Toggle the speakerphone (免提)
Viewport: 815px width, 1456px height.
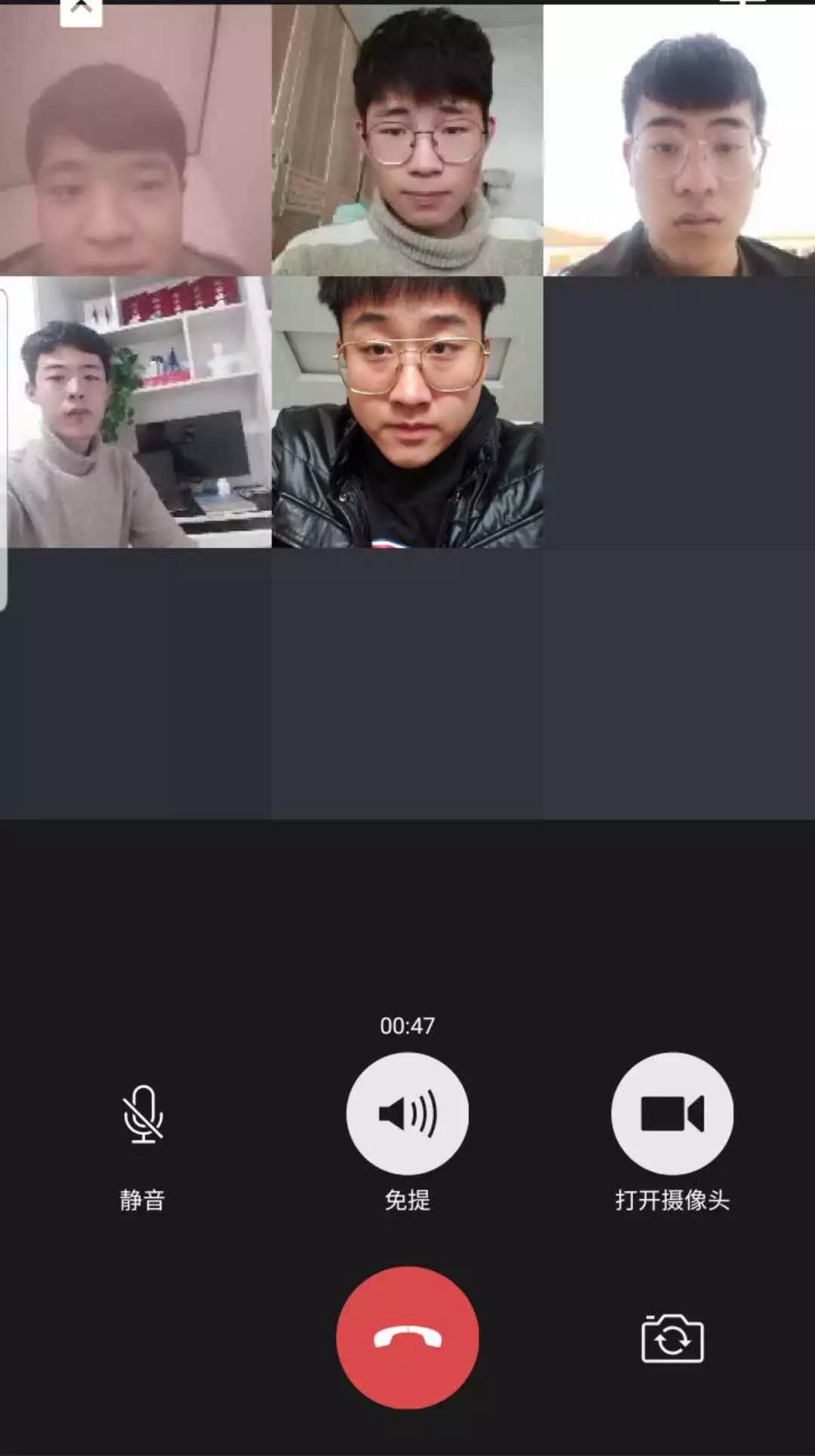pyautogui.click(x=407, y=1113)
